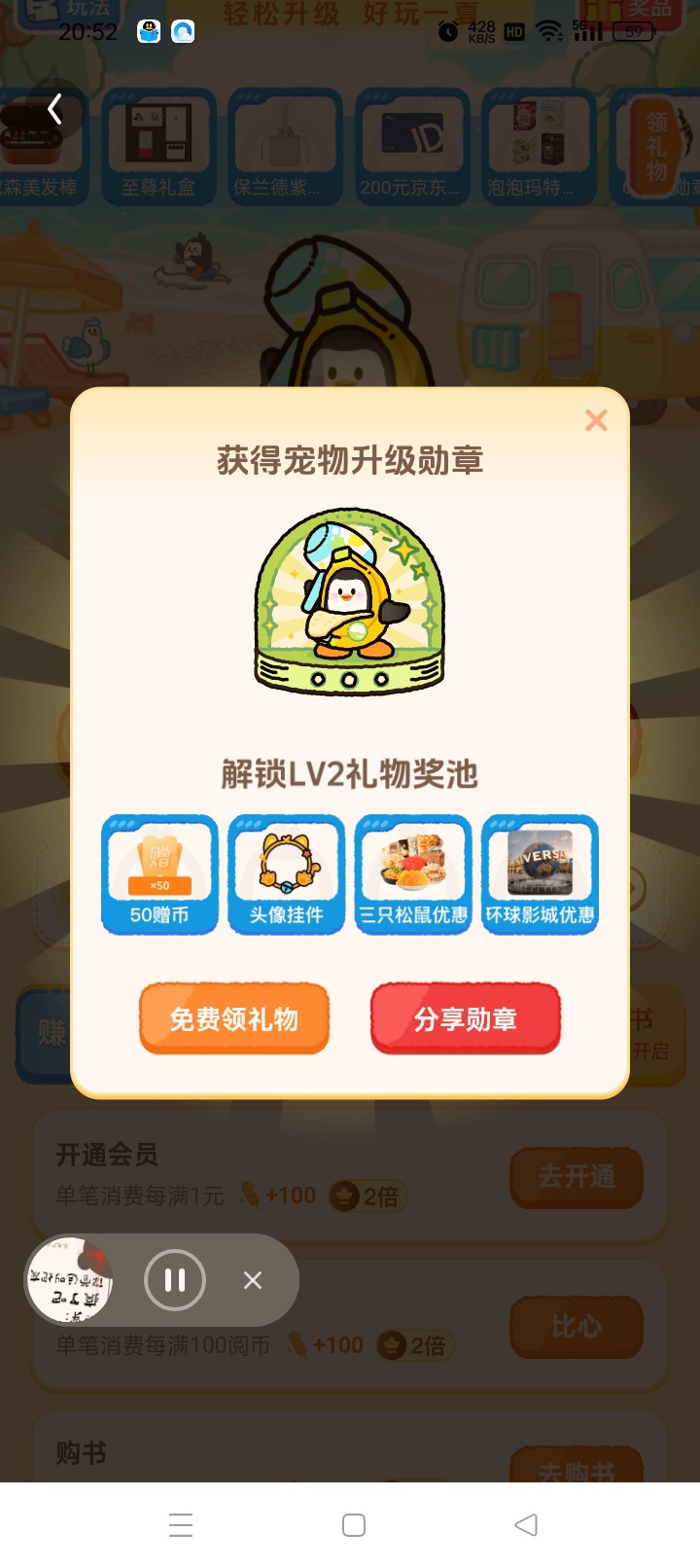Pause the floating audio player
700x1568 pixels.
[175, 1280]
